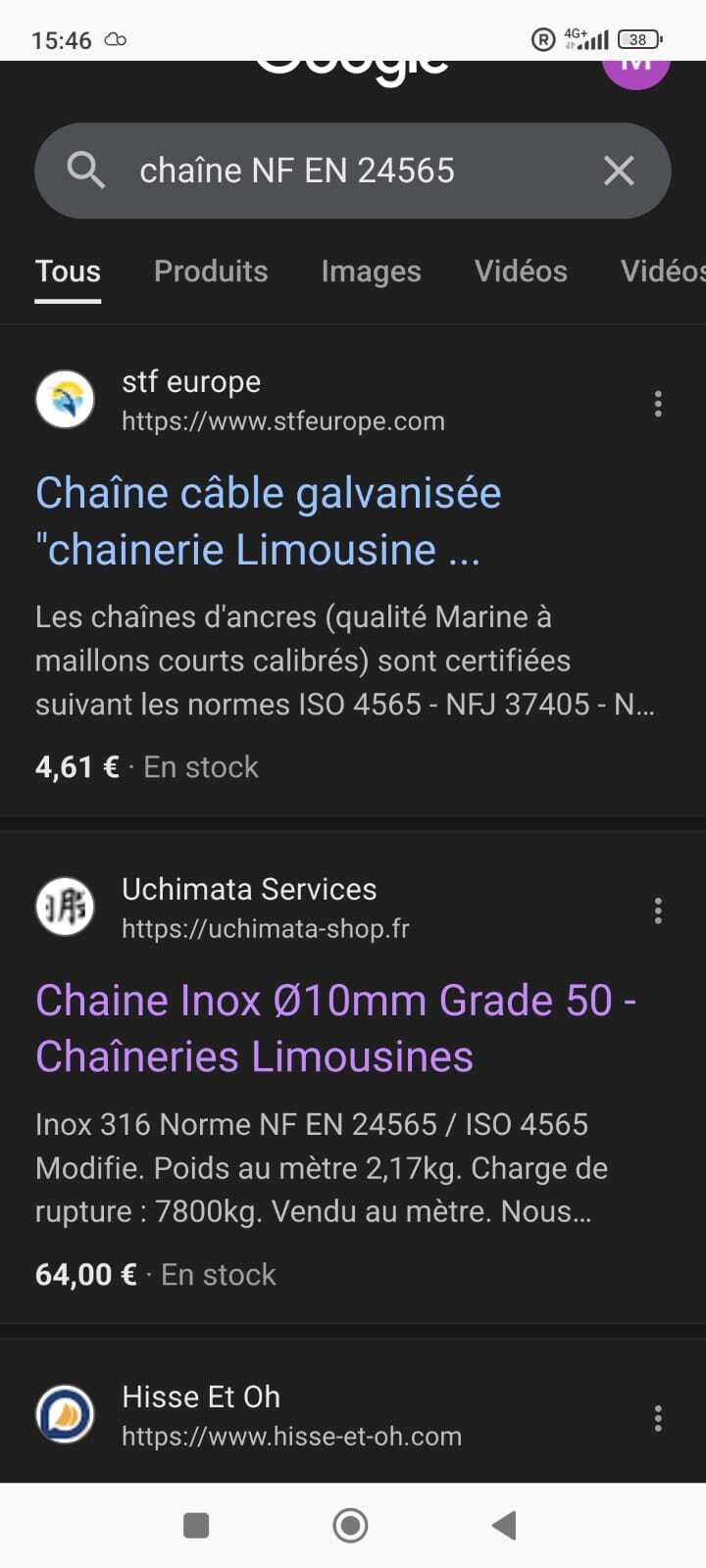Clear the search query with the X

click(619, 171)
